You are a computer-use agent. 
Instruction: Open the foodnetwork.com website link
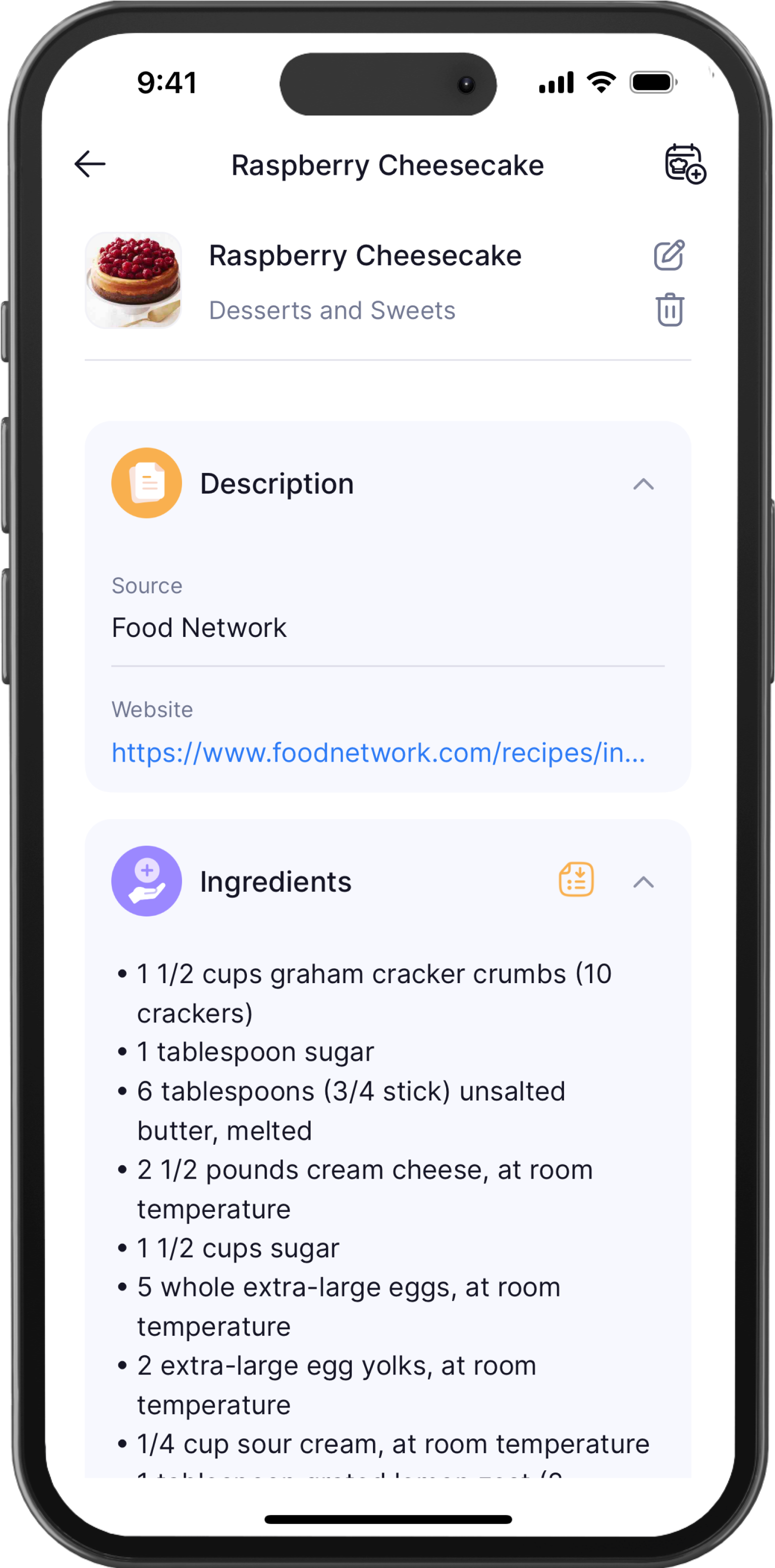378,753
